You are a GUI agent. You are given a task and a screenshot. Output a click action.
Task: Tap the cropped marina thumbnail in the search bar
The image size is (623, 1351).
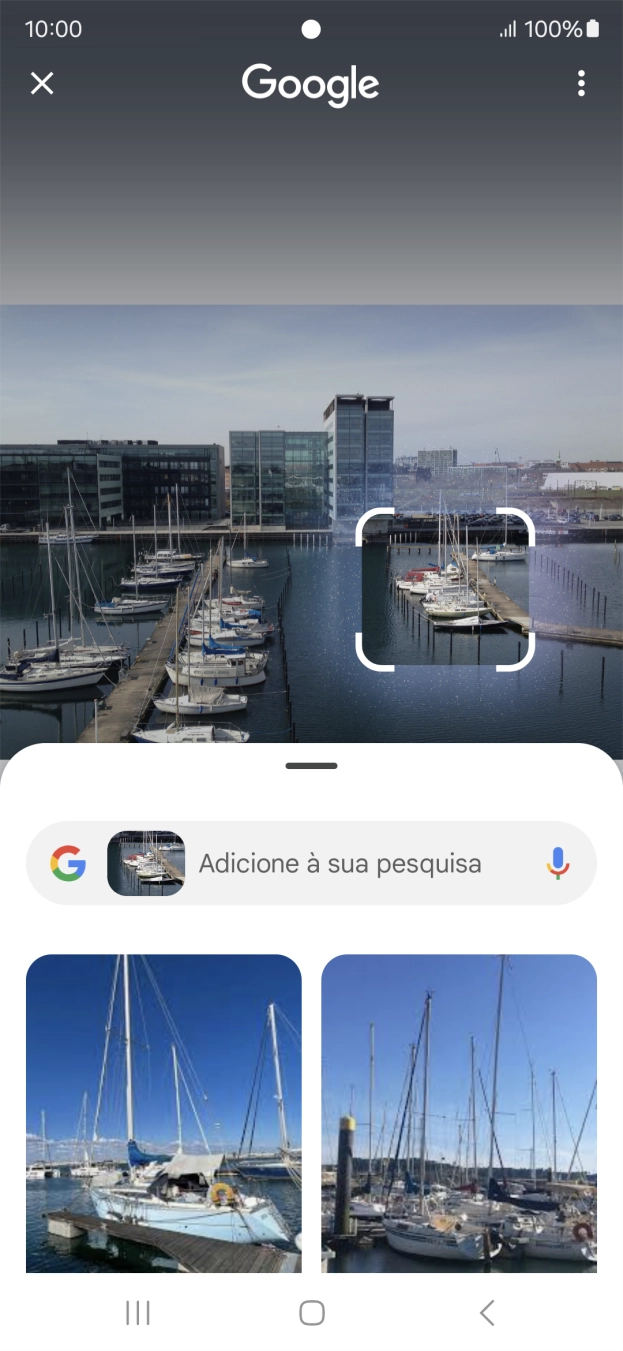[146, 863]
